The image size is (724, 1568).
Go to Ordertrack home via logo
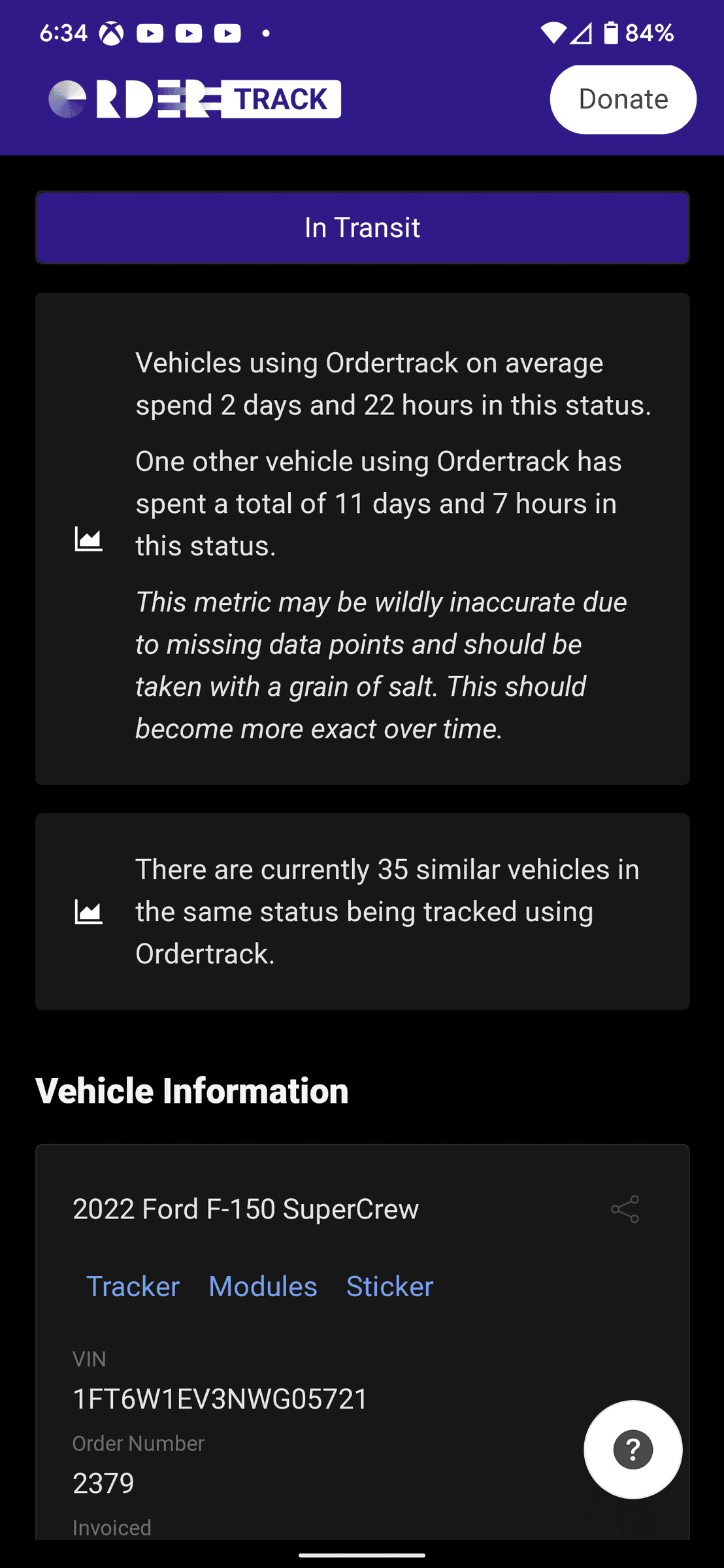195,99
